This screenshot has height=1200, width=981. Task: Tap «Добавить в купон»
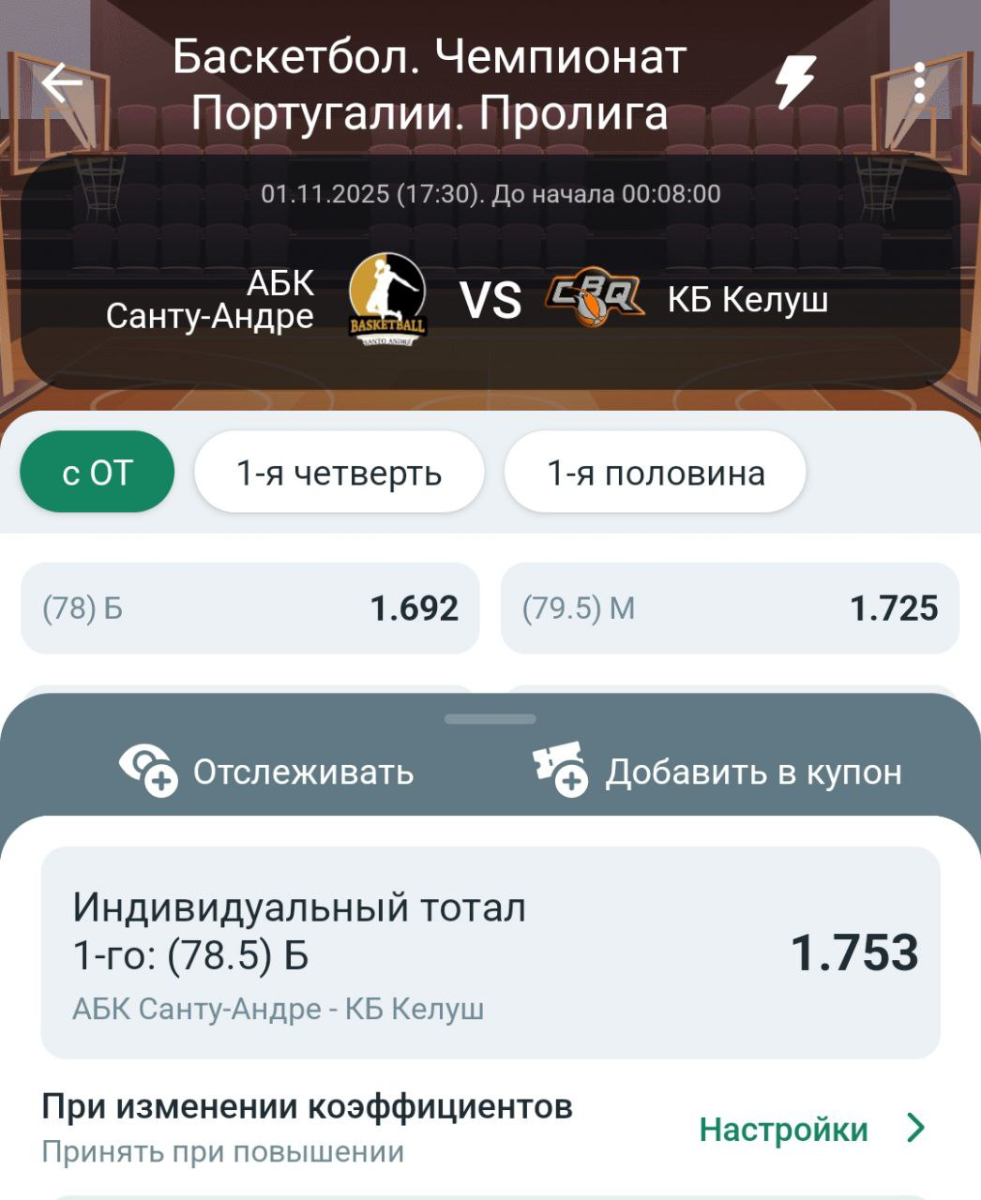717,772
